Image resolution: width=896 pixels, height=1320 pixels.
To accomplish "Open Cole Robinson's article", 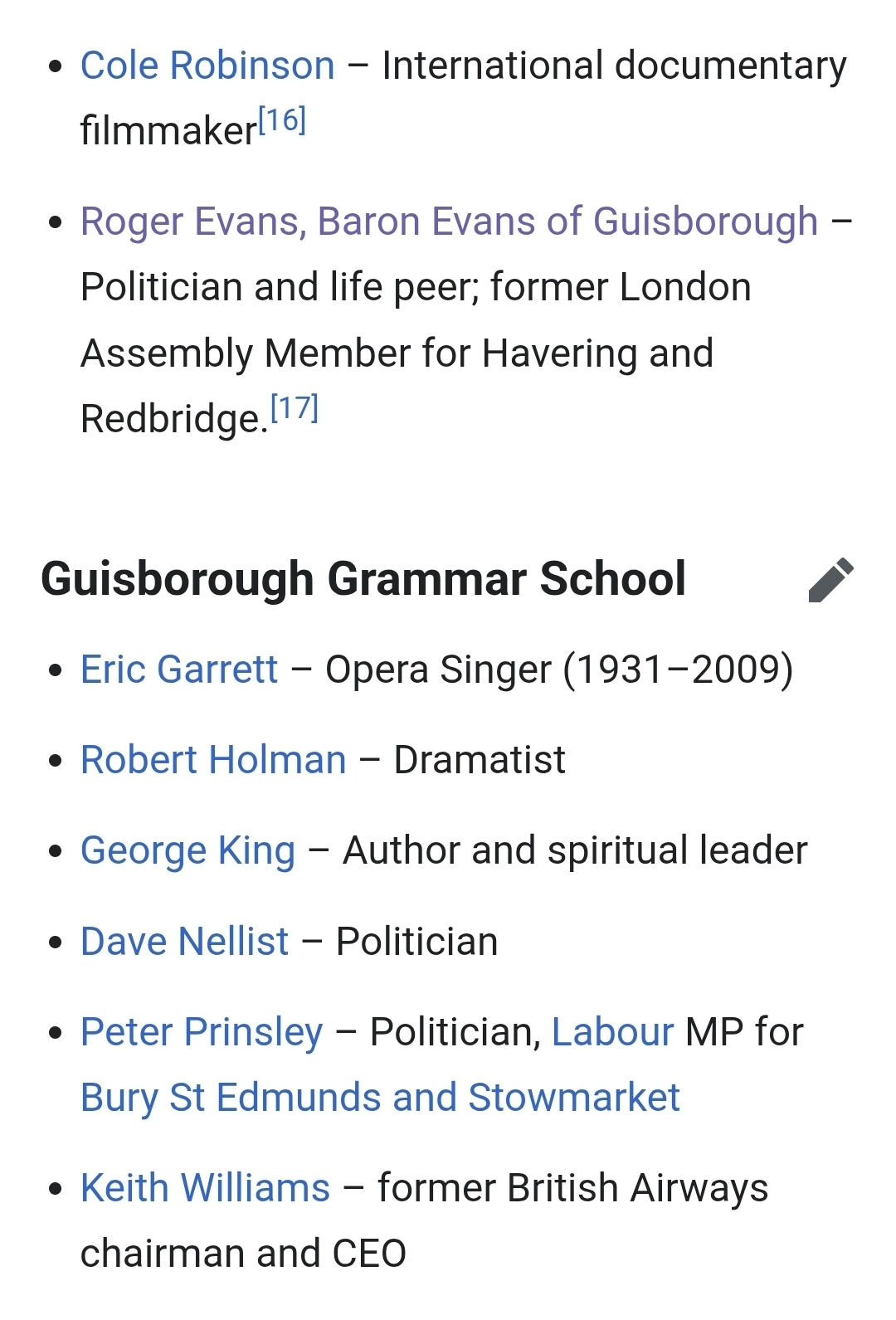I will click(x=207, y=66).
